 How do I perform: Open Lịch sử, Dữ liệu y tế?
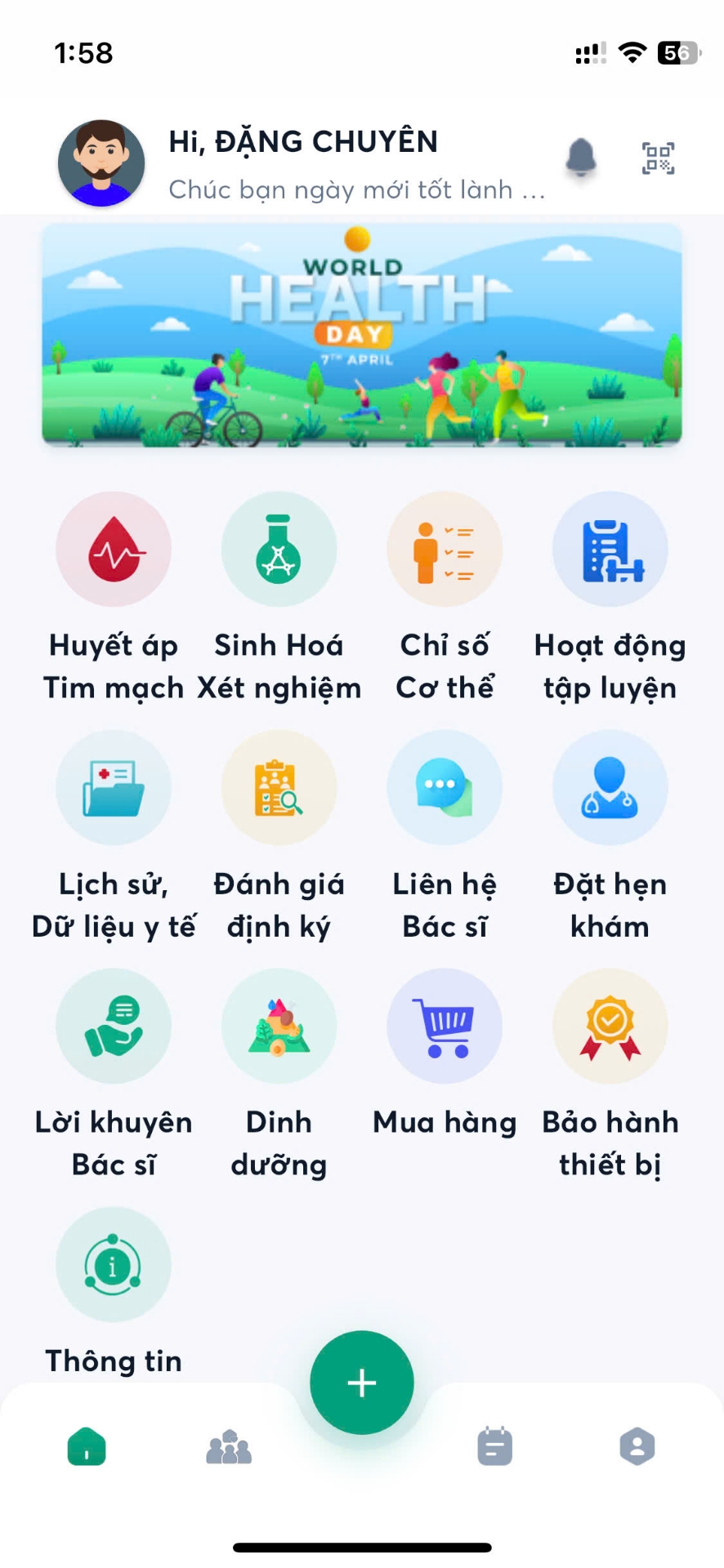coord(114,787)
